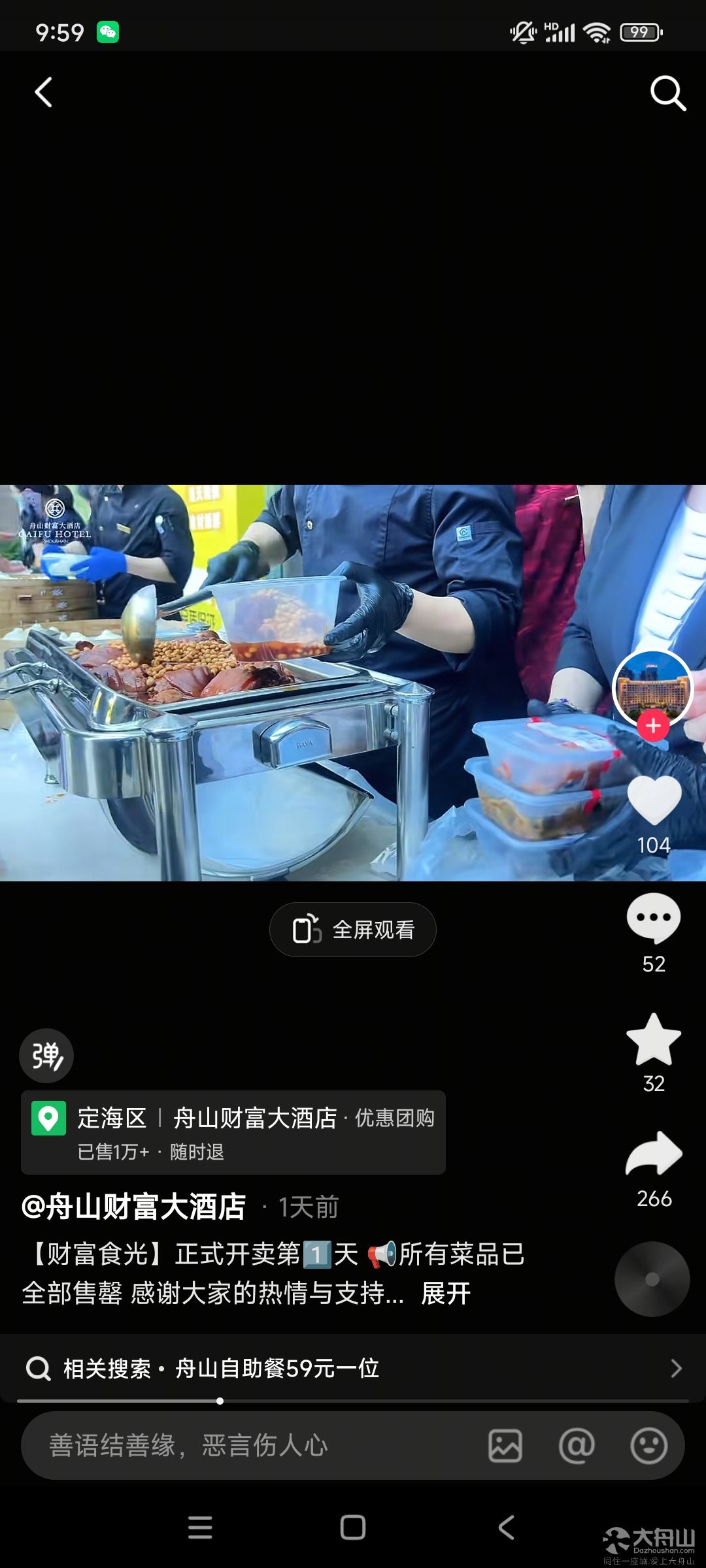
Task: Open the 定海区 舟山财富大酒店 group deal card
Action: coord(233,1132)
